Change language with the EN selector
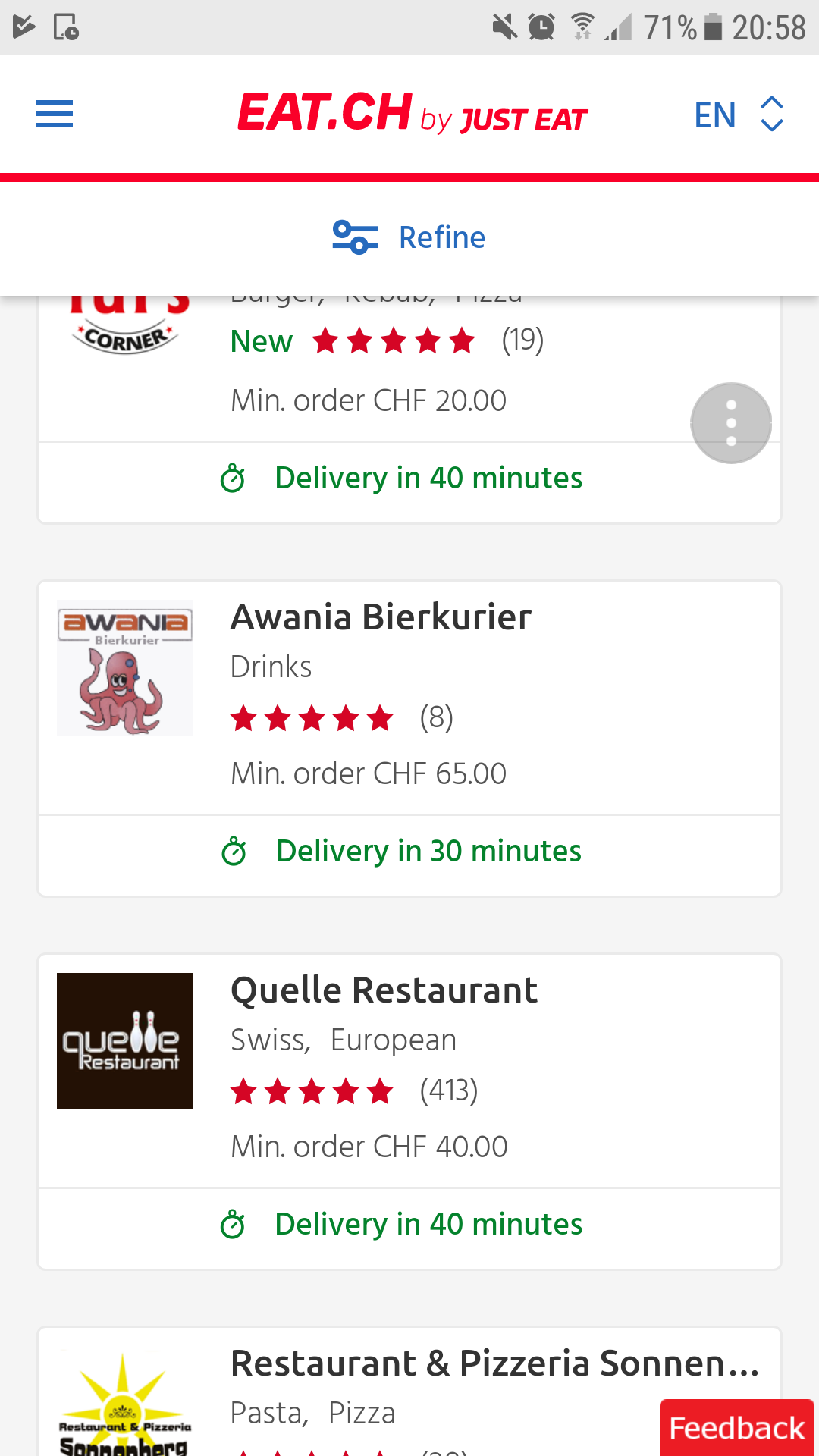The height and width of the screenshot is (1456, 819). click(x=738, y=115)
